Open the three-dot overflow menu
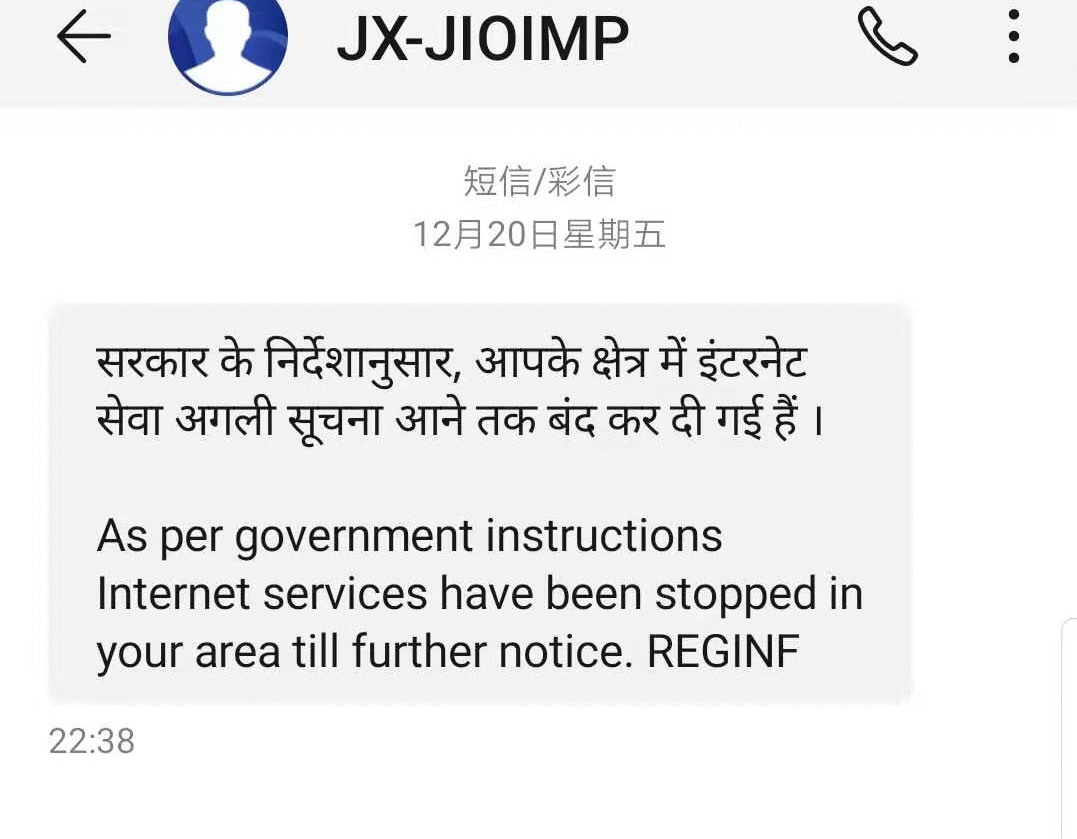1077x839 pixels. point(1014,38)
